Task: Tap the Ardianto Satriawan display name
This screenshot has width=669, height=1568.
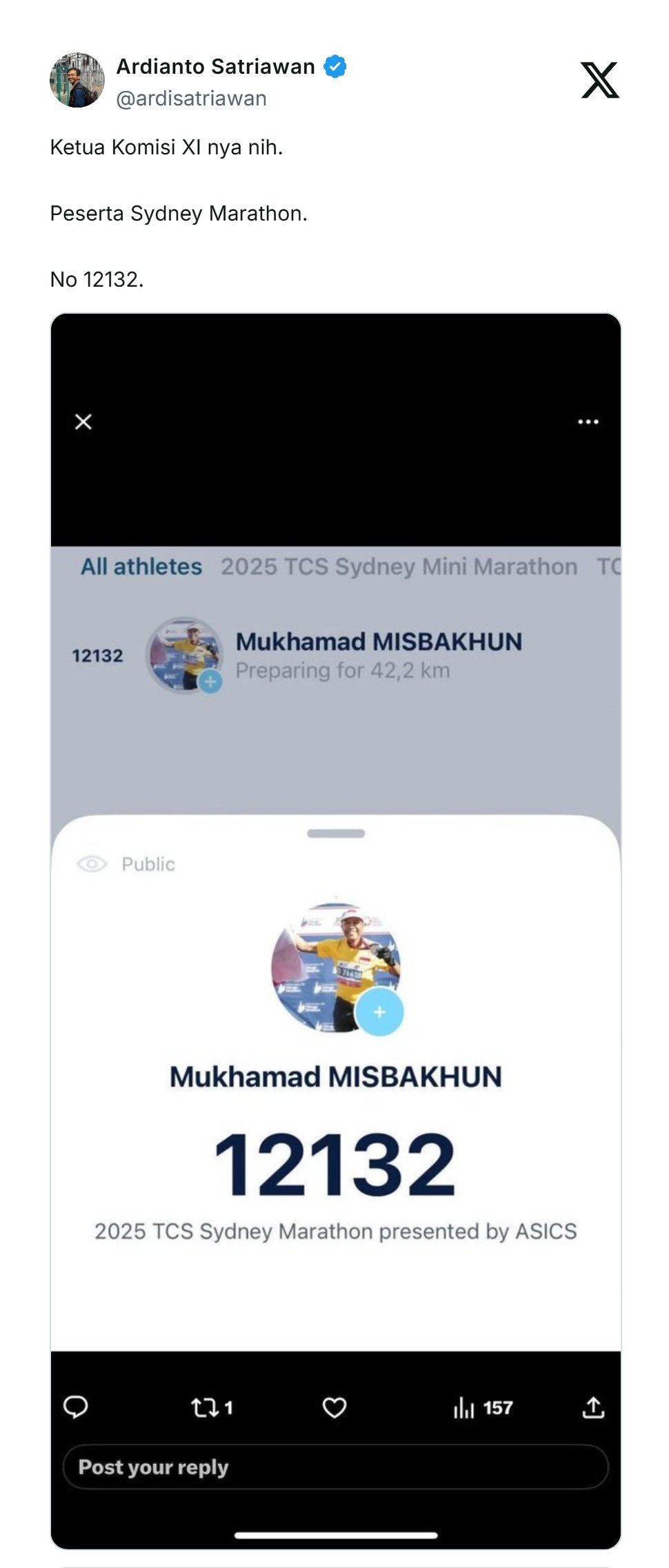Action: (215, 67)
